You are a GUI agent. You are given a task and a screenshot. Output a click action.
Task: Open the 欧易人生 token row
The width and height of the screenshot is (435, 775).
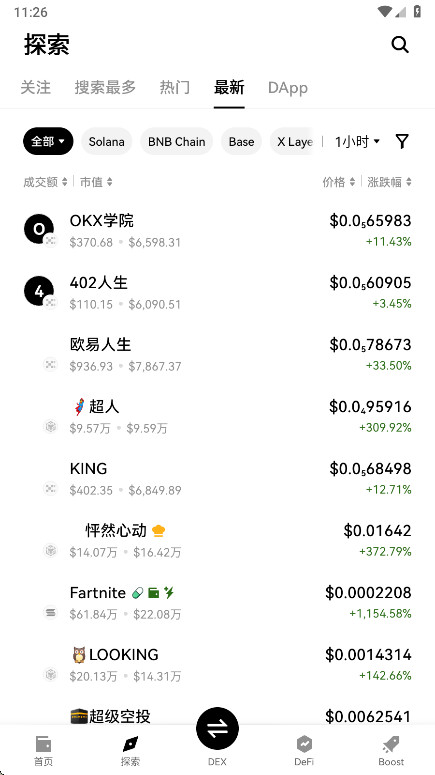pyautogui.click(x=218, y=354)
